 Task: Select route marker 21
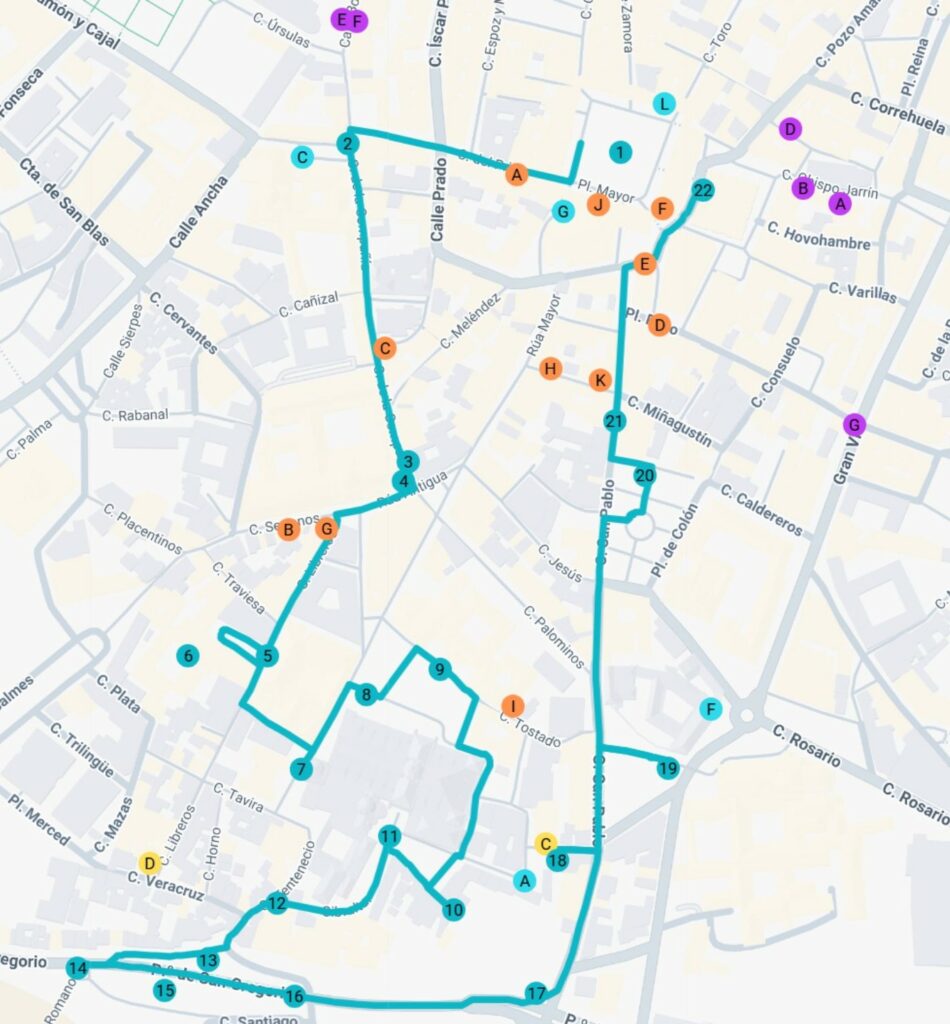(614, 421)
